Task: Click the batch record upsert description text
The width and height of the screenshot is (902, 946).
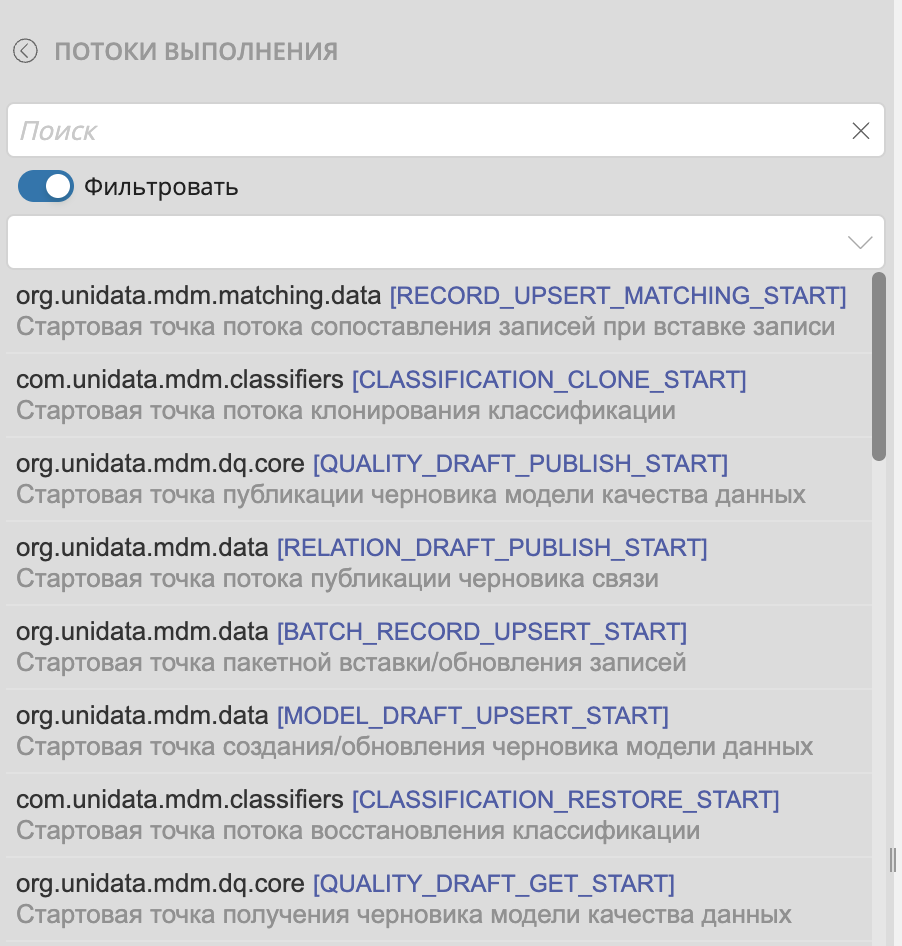Action: 349,661
